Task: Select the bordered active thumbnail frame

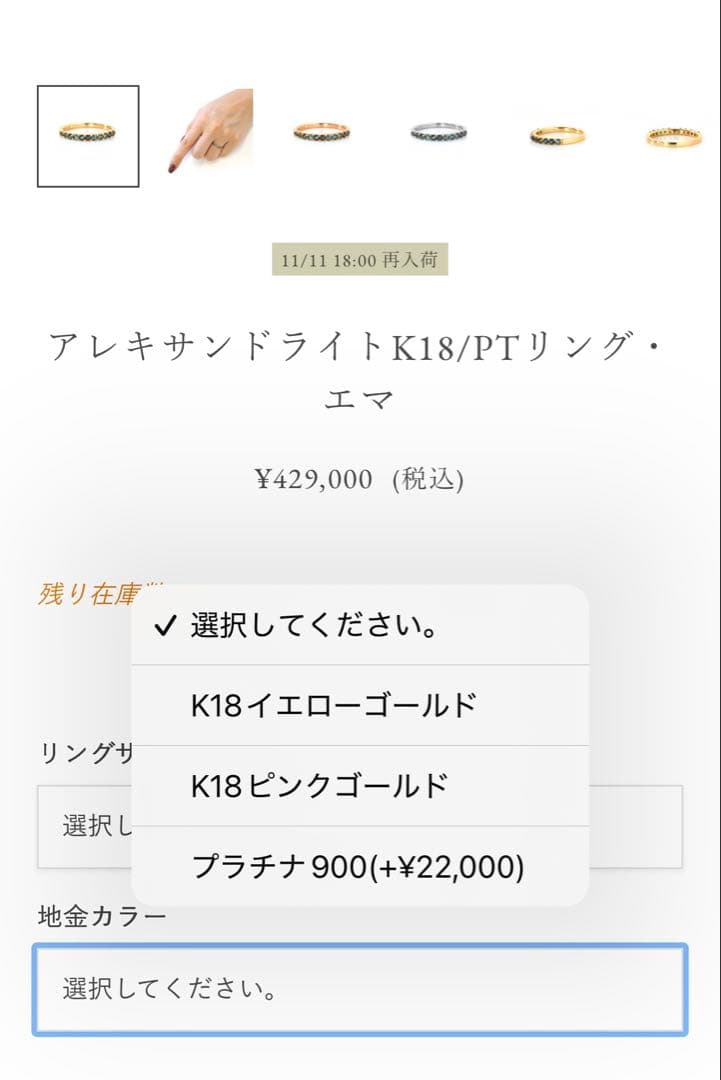Action: 90,136
